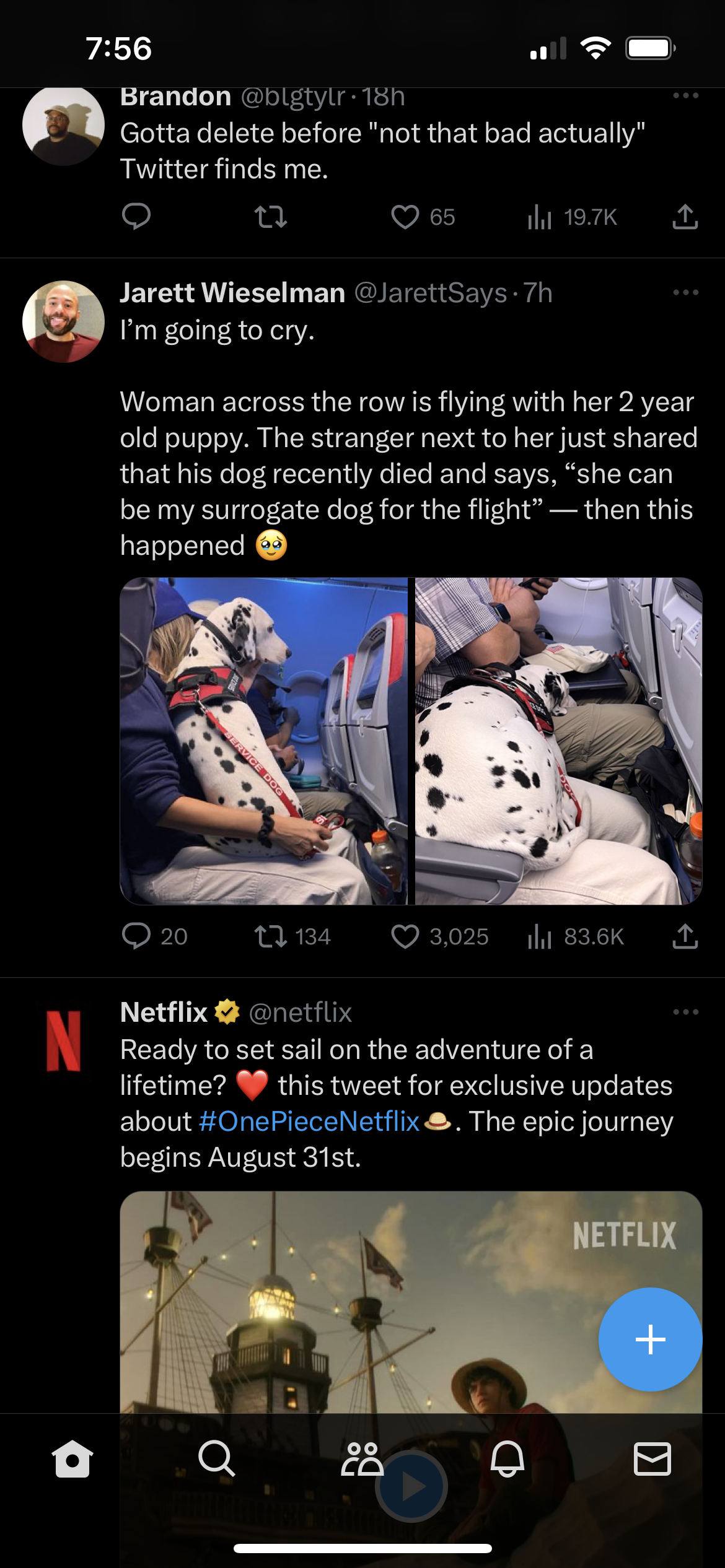Share Brandon's tweet
This screenshot has width=725, height=1568.
coord(685,217)
